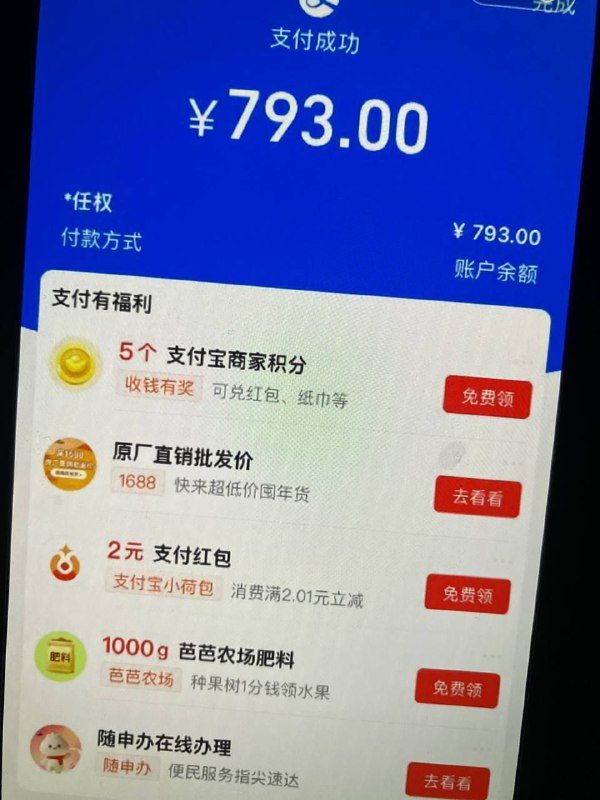Claim 5个支付宝商家积分 with 免费领
This screenshot has height=800, width=600.
487,397
